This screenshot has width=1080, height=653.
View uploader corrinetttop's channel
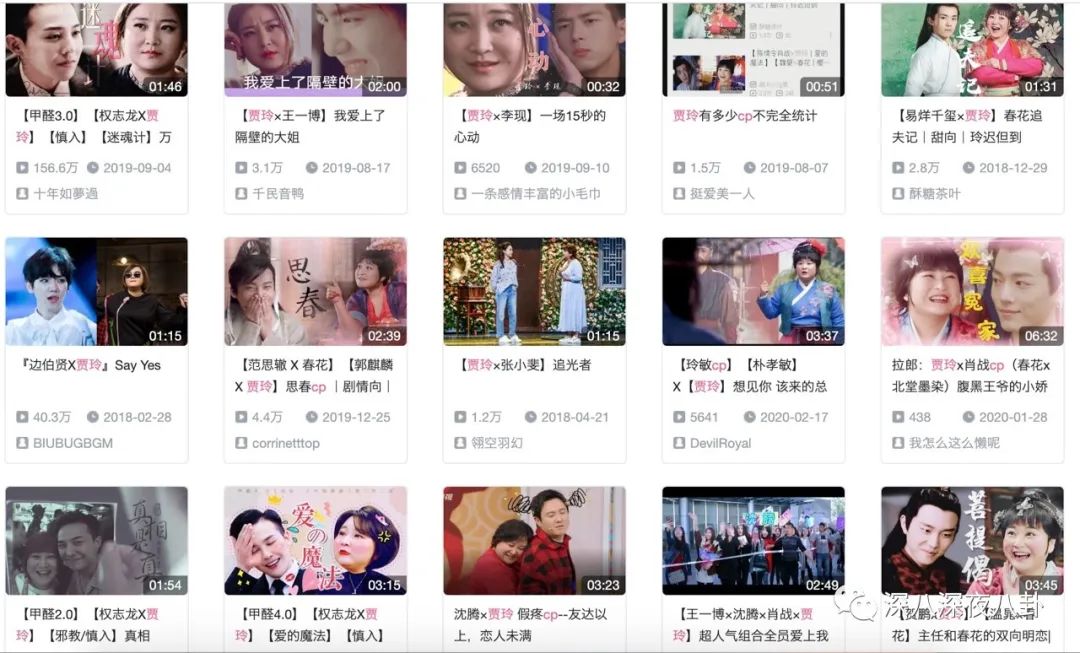285,443
